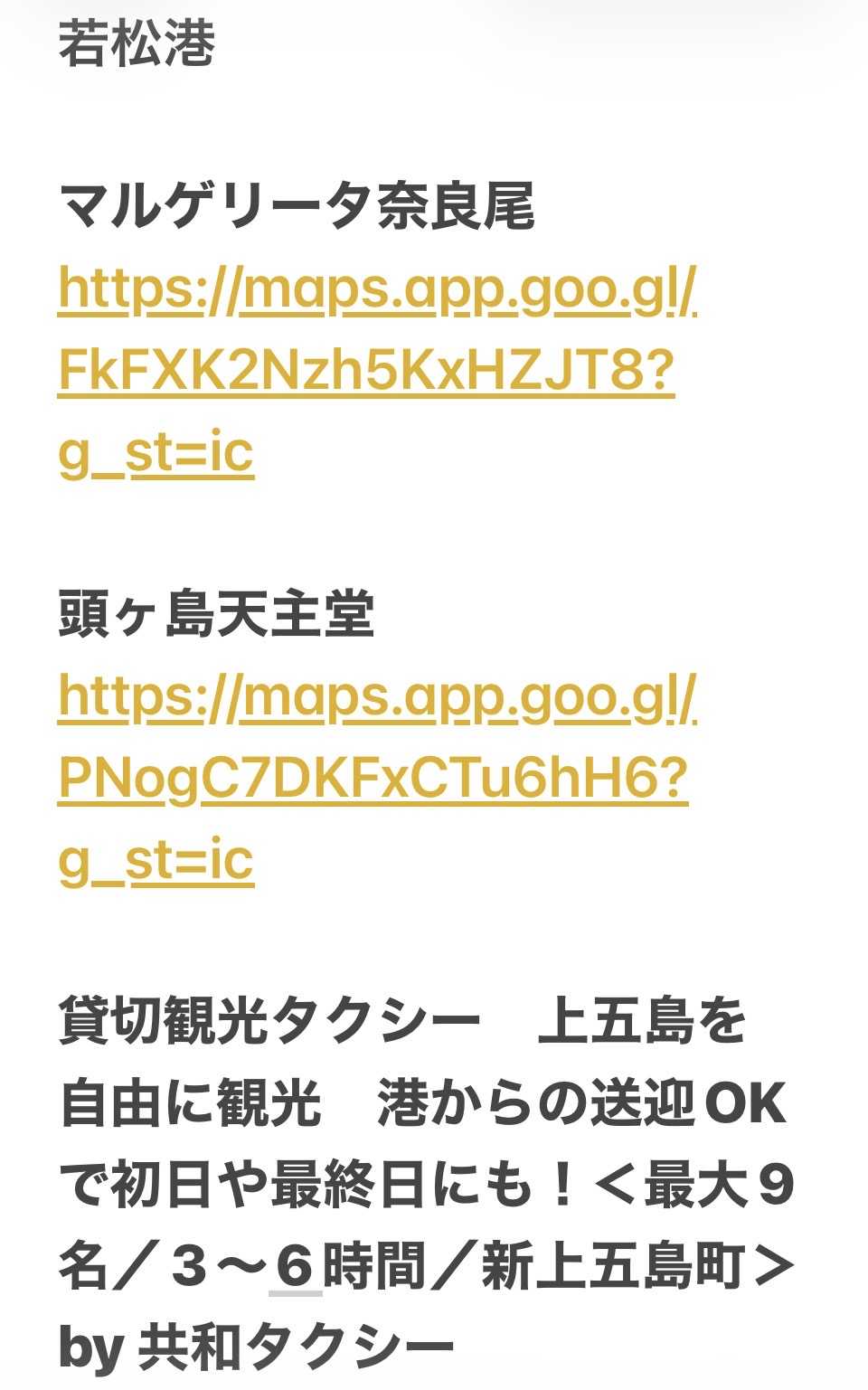Open the 頭ヶ島天主堂 Google Maps link
The width and height of the screenshot is (868, 1390).
(373, 778)
